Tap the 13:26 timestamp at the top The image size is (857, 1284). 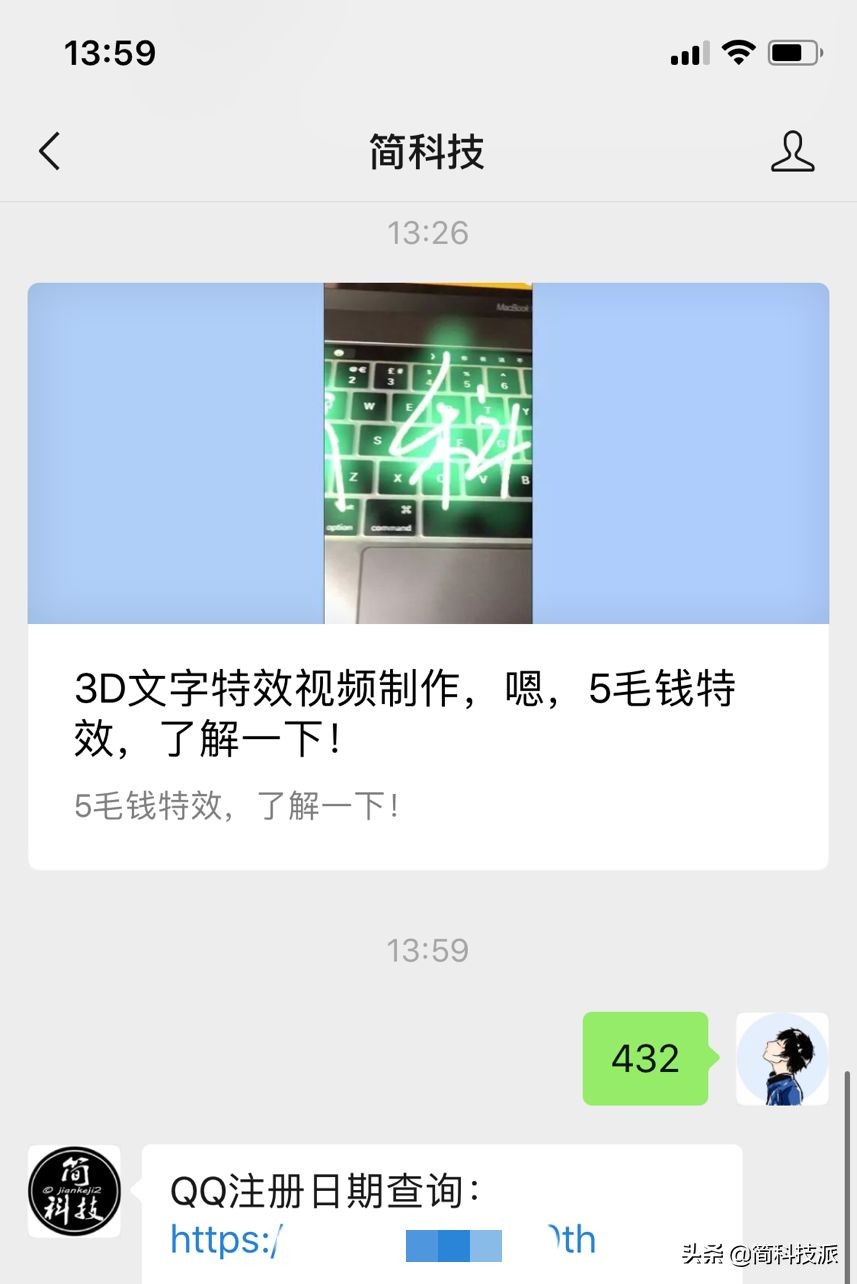428,233
